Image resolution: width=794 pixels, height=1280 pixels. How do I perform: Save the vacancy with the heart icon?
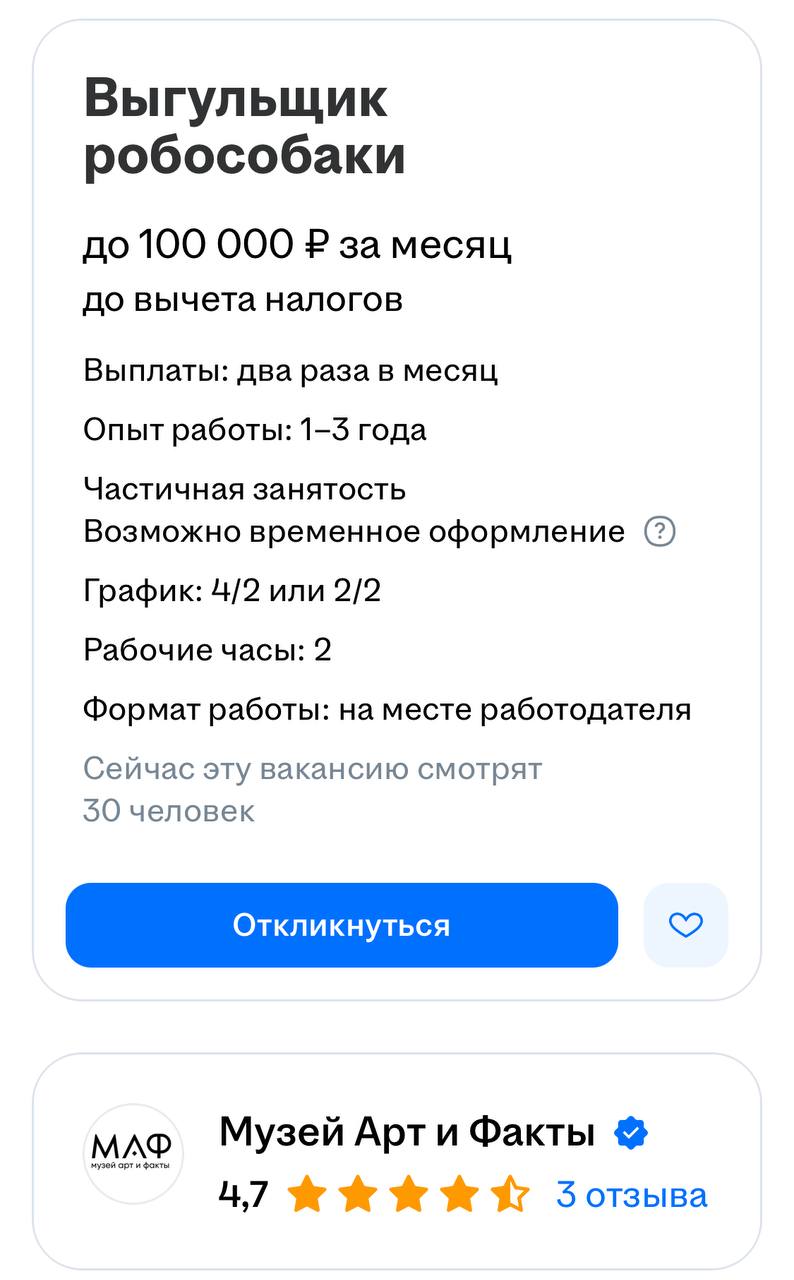(x=686, y=925)
